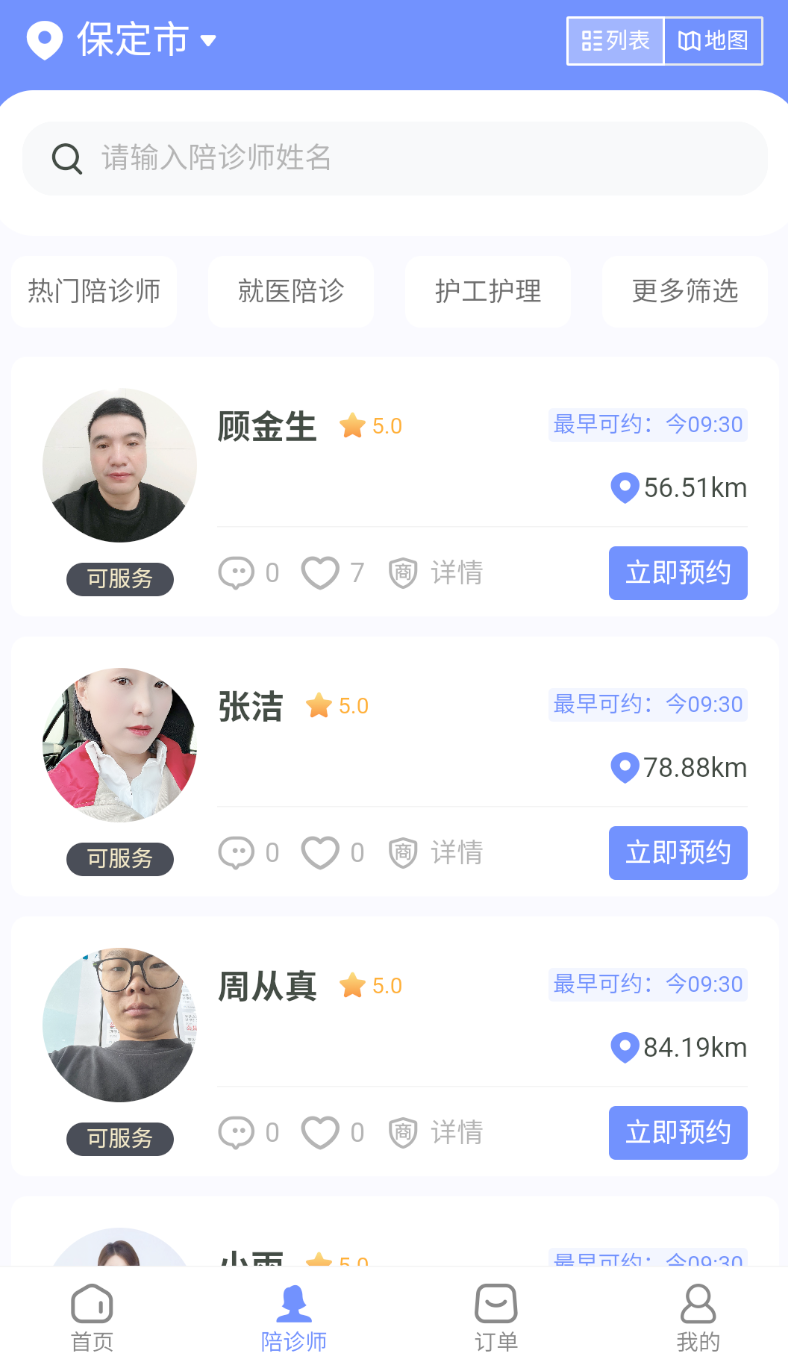This screenshot has height=1356, width=788.
Task: Open 更多筛选 filter options
Action: point(684,291)
